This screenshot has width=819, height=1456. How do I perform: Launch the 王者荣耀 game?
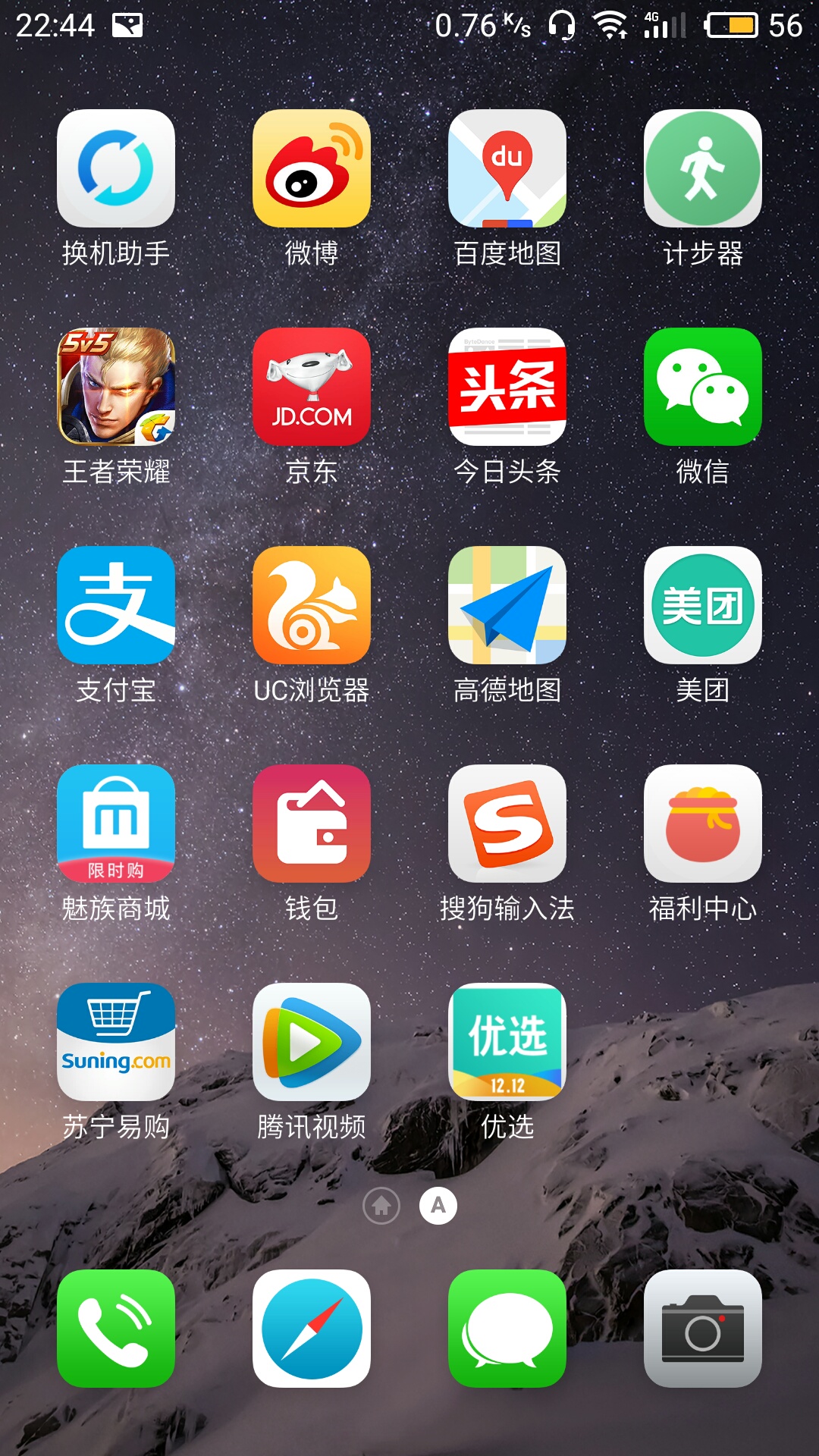116,387
